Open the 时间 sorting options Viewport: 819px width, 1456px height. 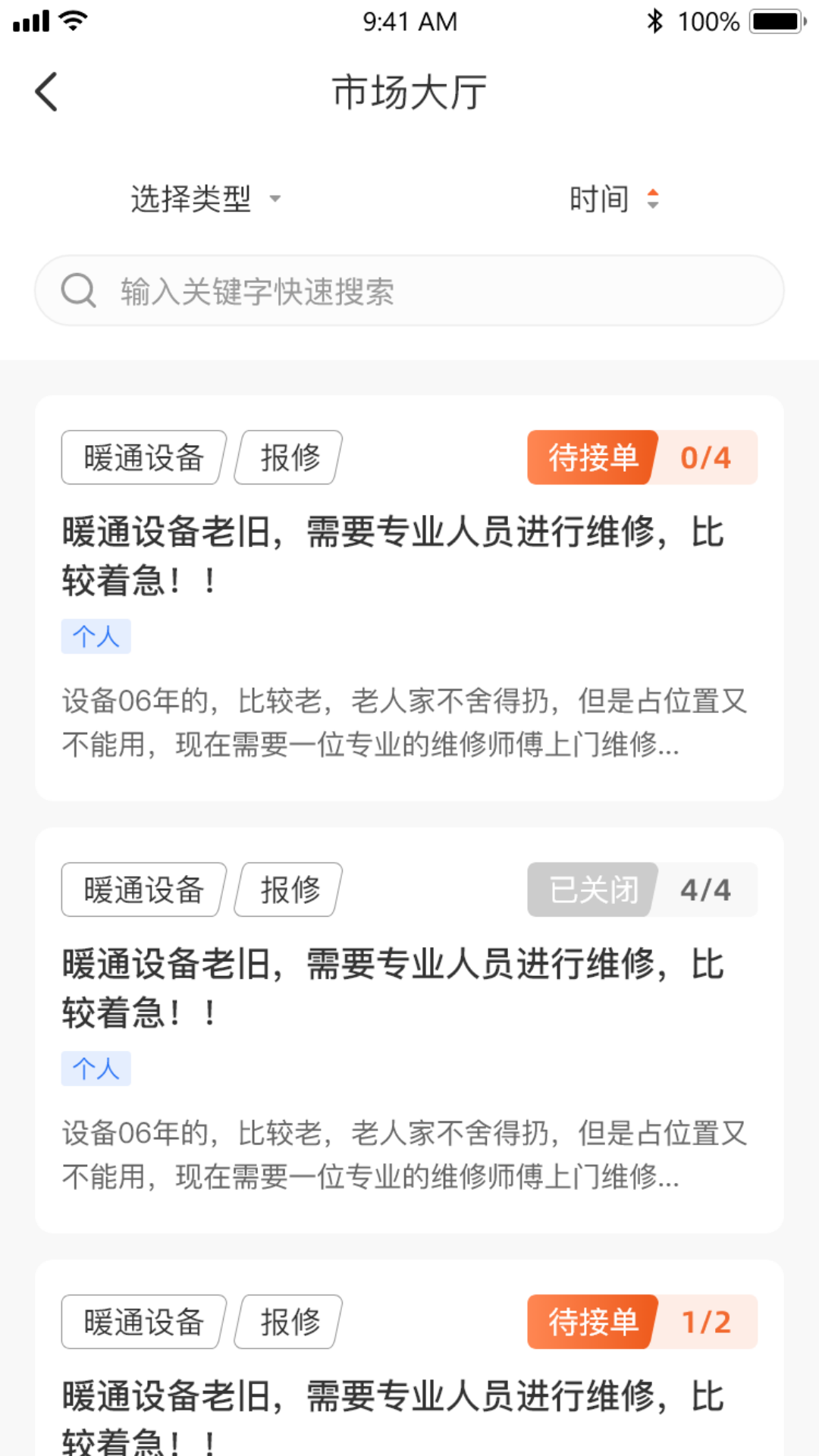(x=598, y=198)
